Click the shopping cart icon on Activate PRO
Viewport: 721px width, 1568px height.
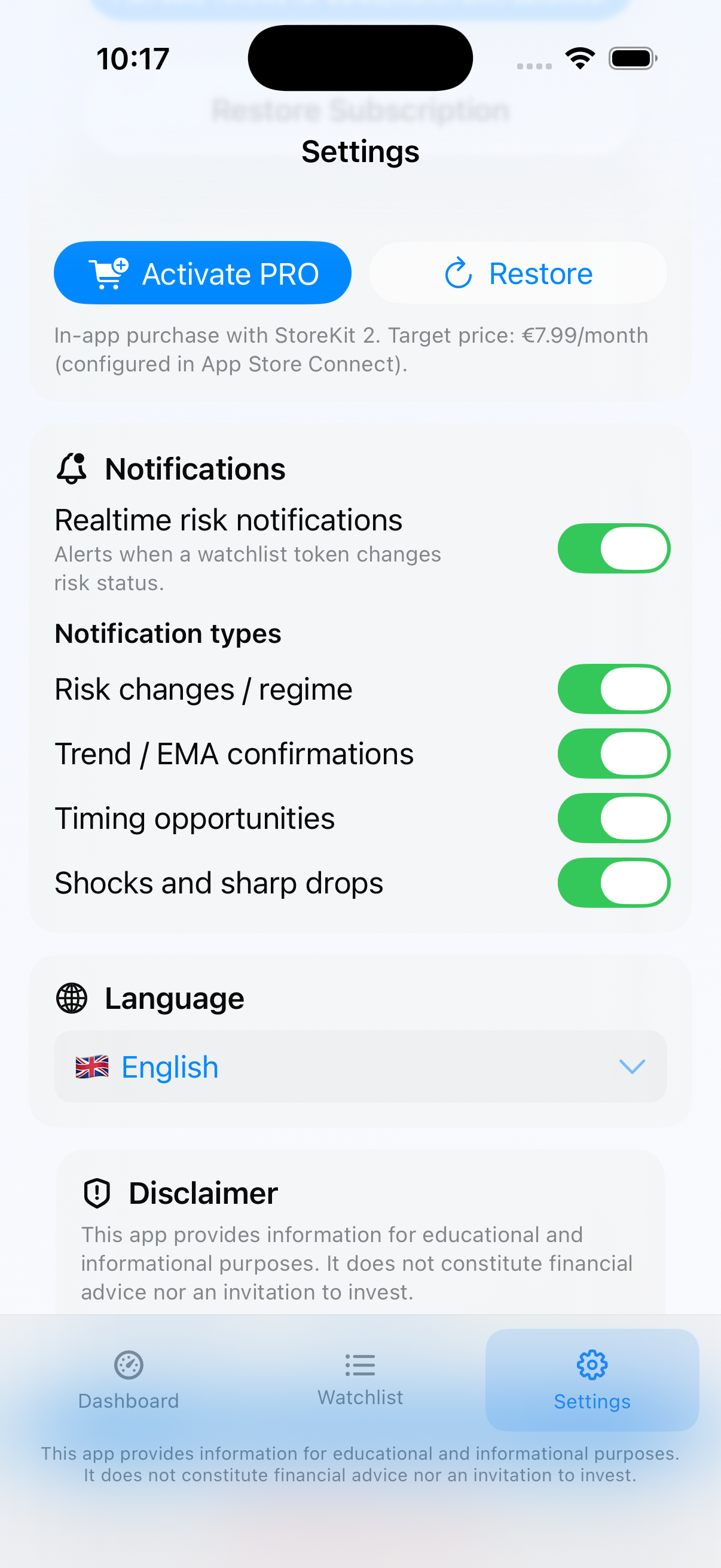click(x=107, y=272)
